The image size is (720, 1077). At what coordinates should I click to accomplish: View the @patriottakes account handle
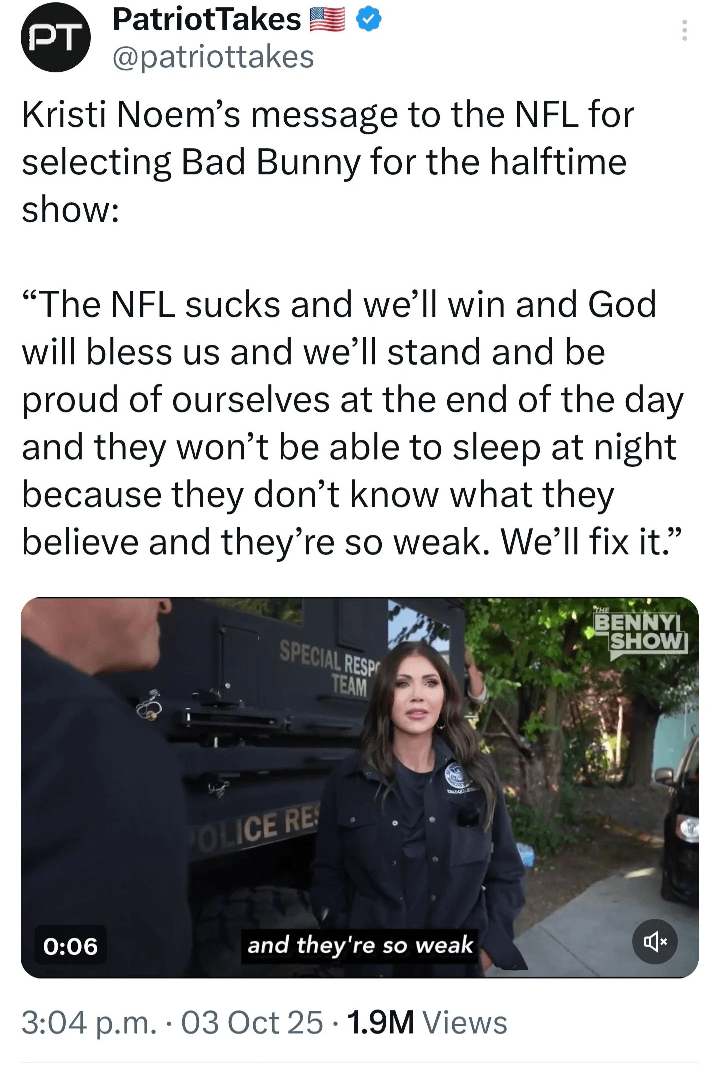[213, 57]
